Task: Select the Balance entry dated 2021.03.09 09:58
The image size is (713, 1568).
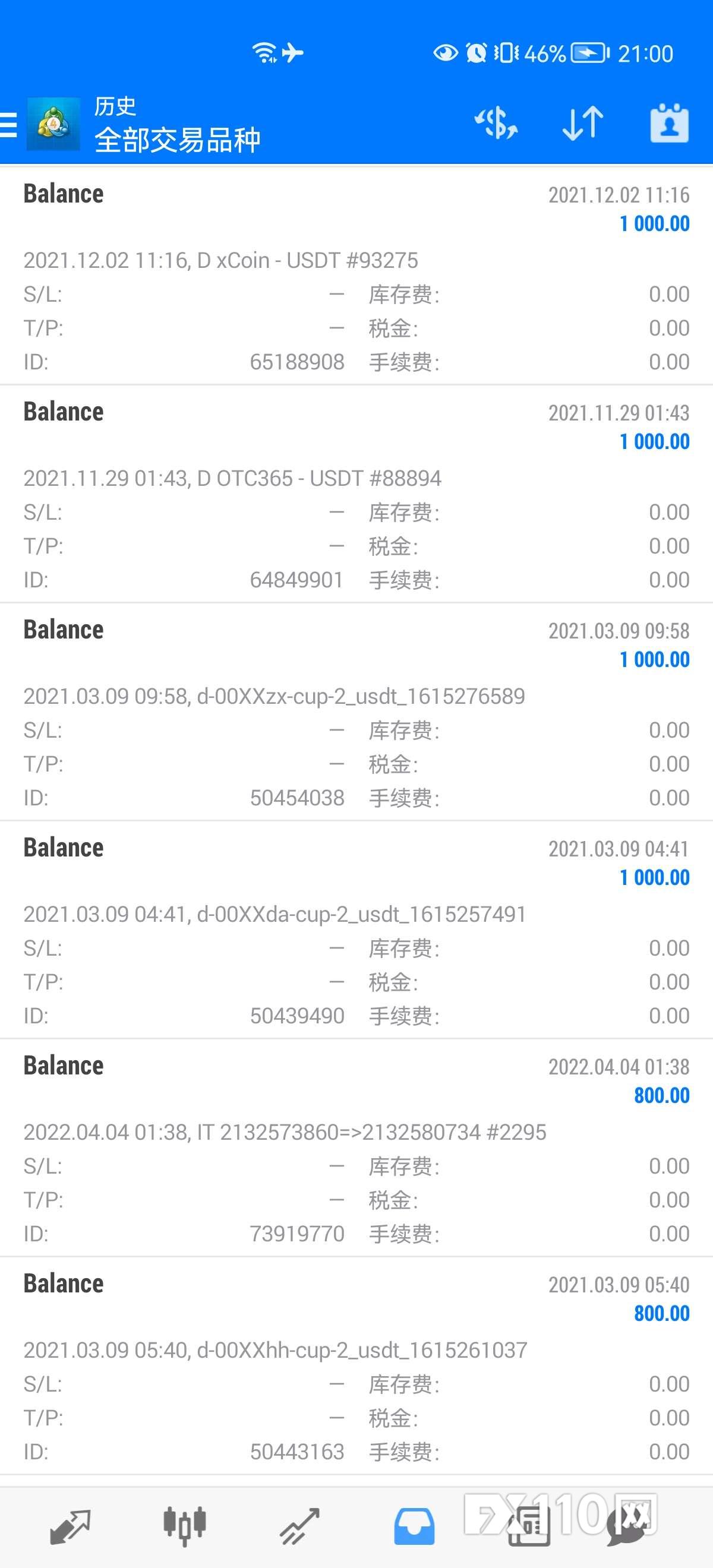Action: (x=356, y=712)
